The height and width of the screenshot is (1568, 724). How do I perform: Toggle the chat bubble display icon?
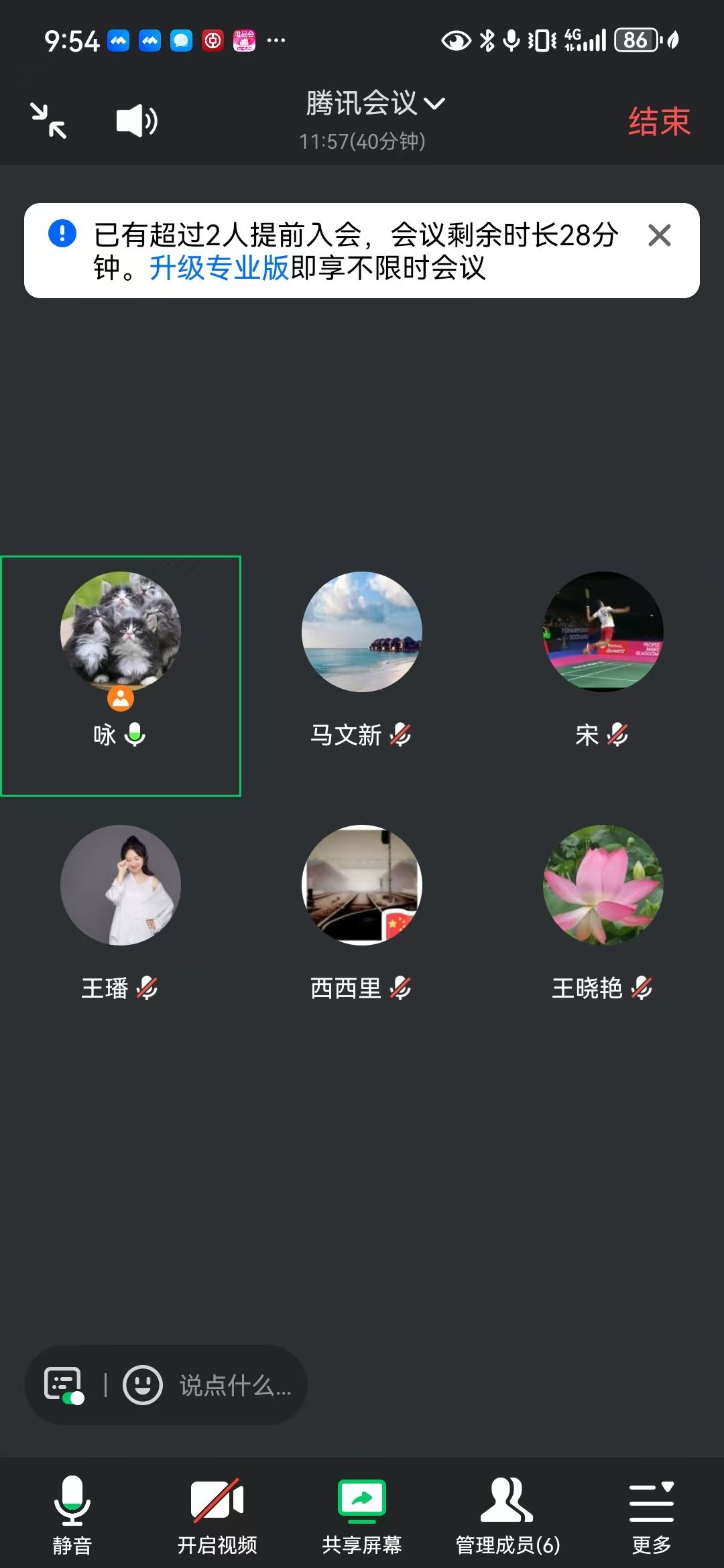[x=64, y=1384]
